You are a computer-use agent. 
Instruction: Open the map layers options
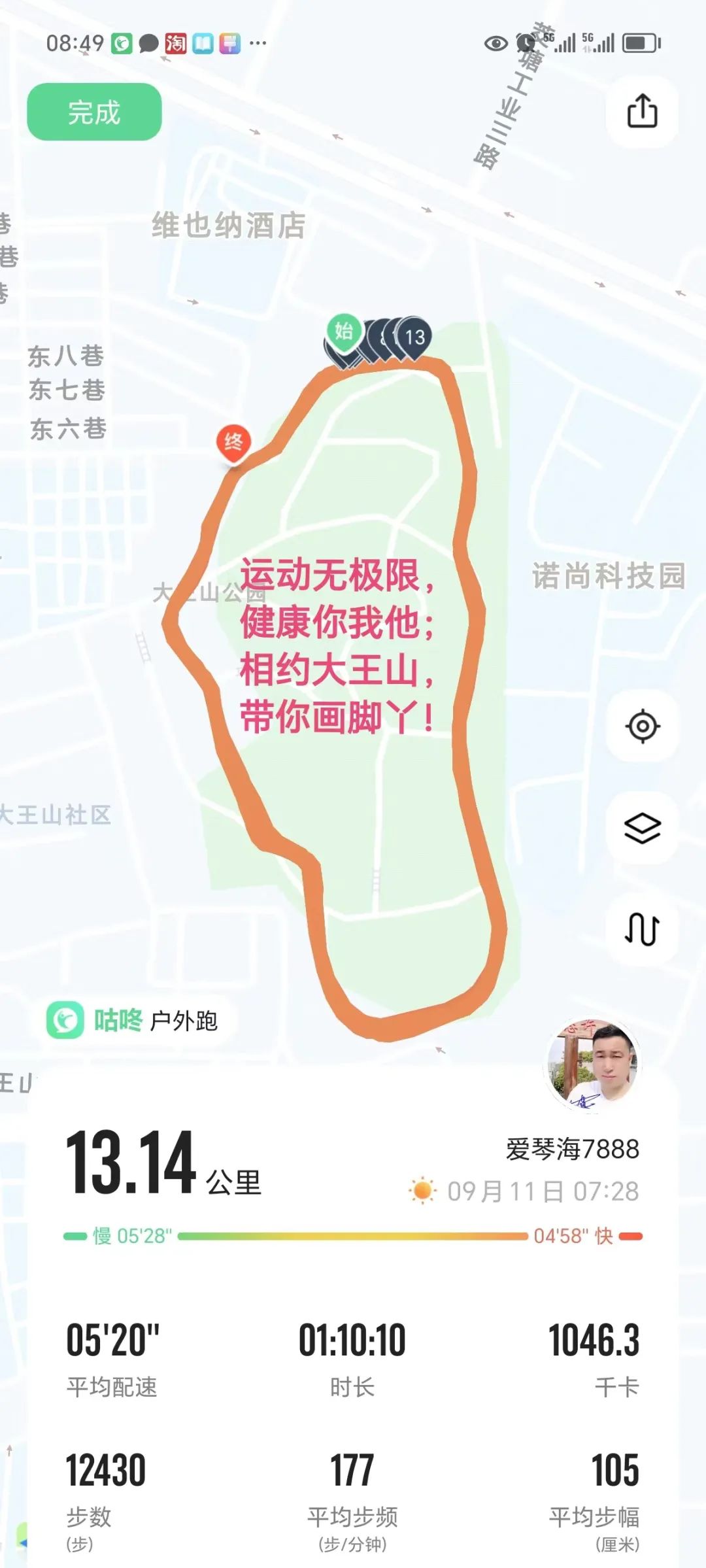pyautogui.click(x=642, y=828)
